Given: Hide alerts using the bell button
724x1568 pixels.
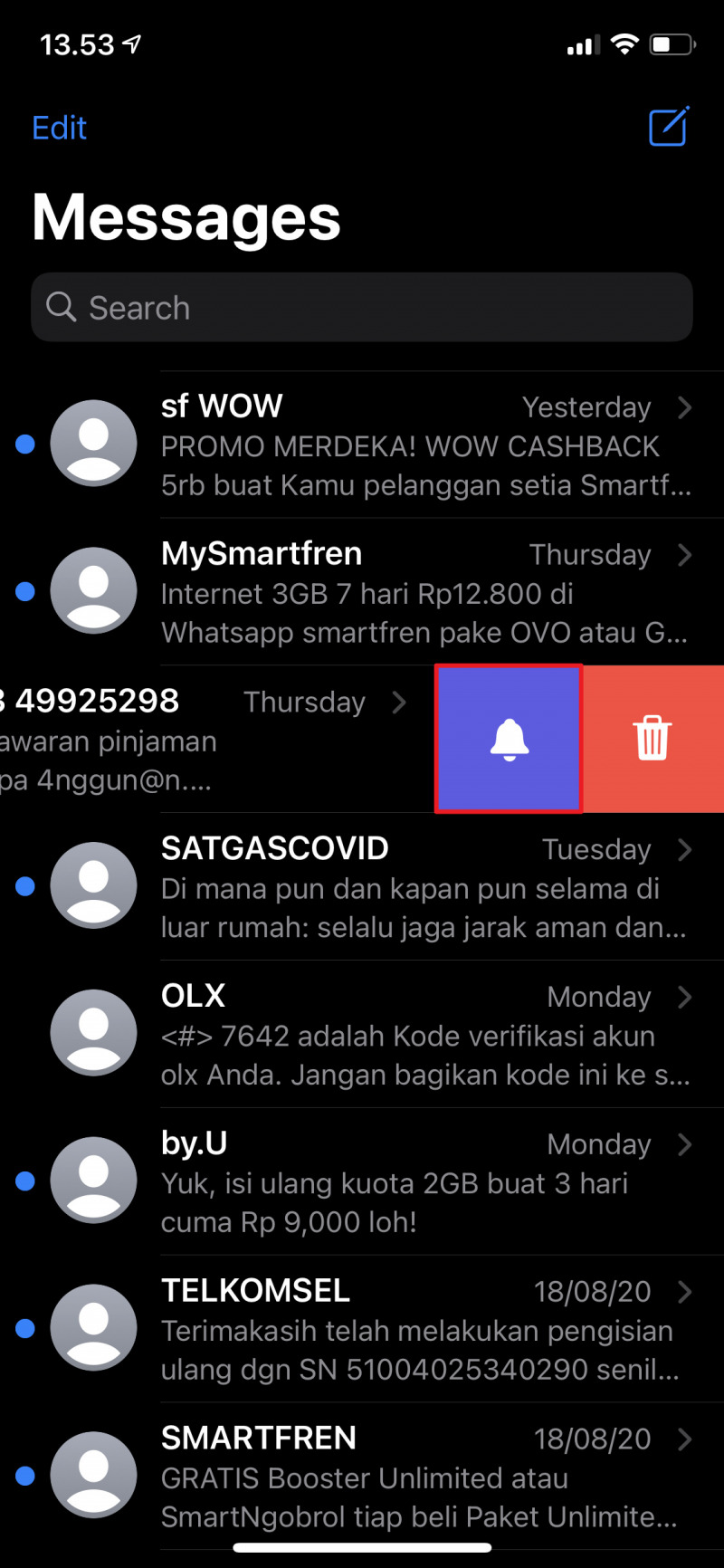Looking at the screenshot, I should pyautogui.click(x=509, y=739).
